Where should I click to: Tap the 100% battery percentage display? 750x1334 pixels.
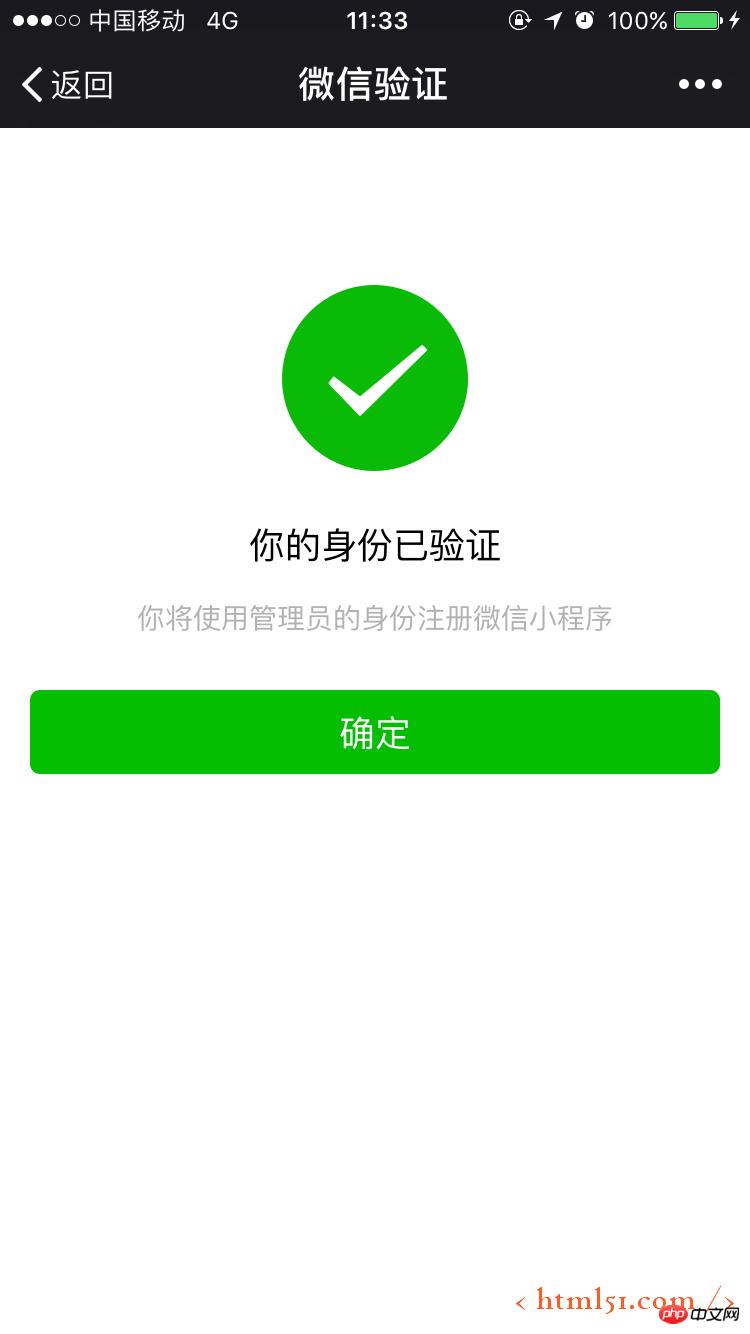[637, 19]
